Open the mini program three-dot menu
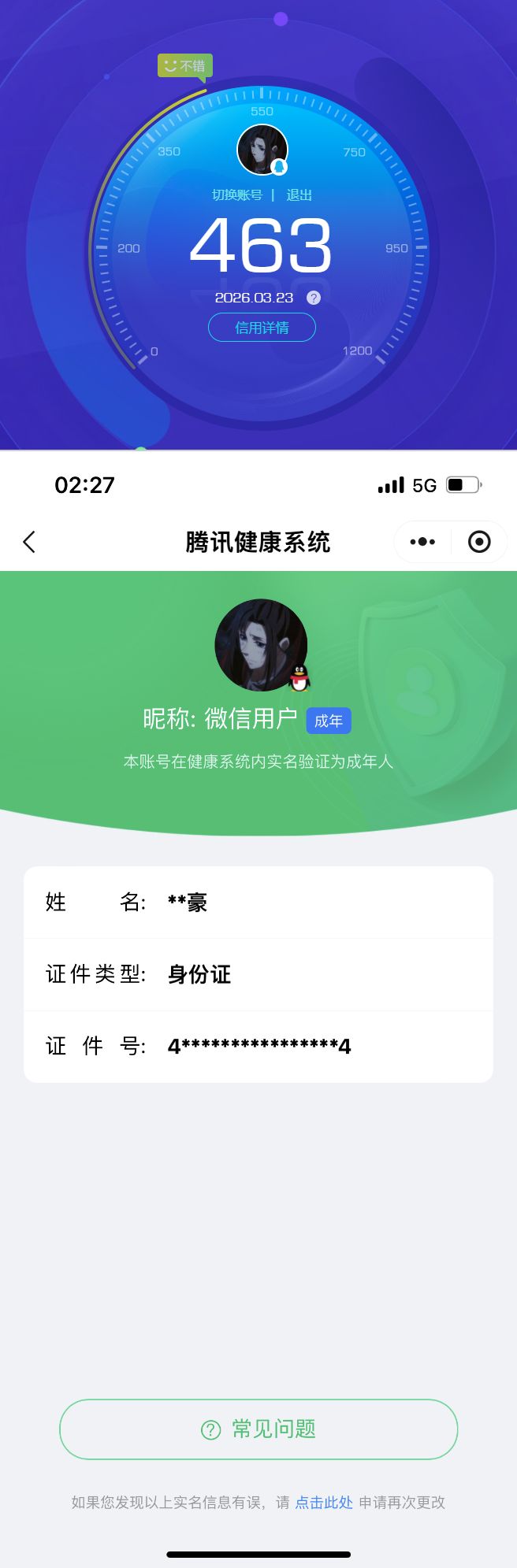This screenshot has width=517, height=1568. 422,542
